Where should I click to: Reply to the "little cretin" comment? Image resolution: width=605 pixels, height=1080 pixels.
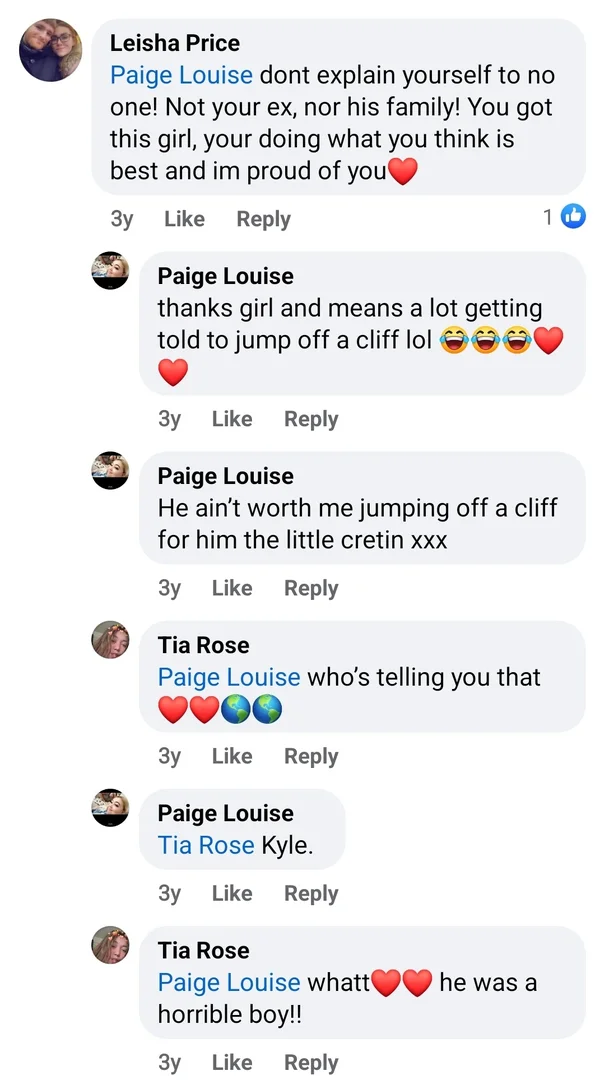point(311,588)
